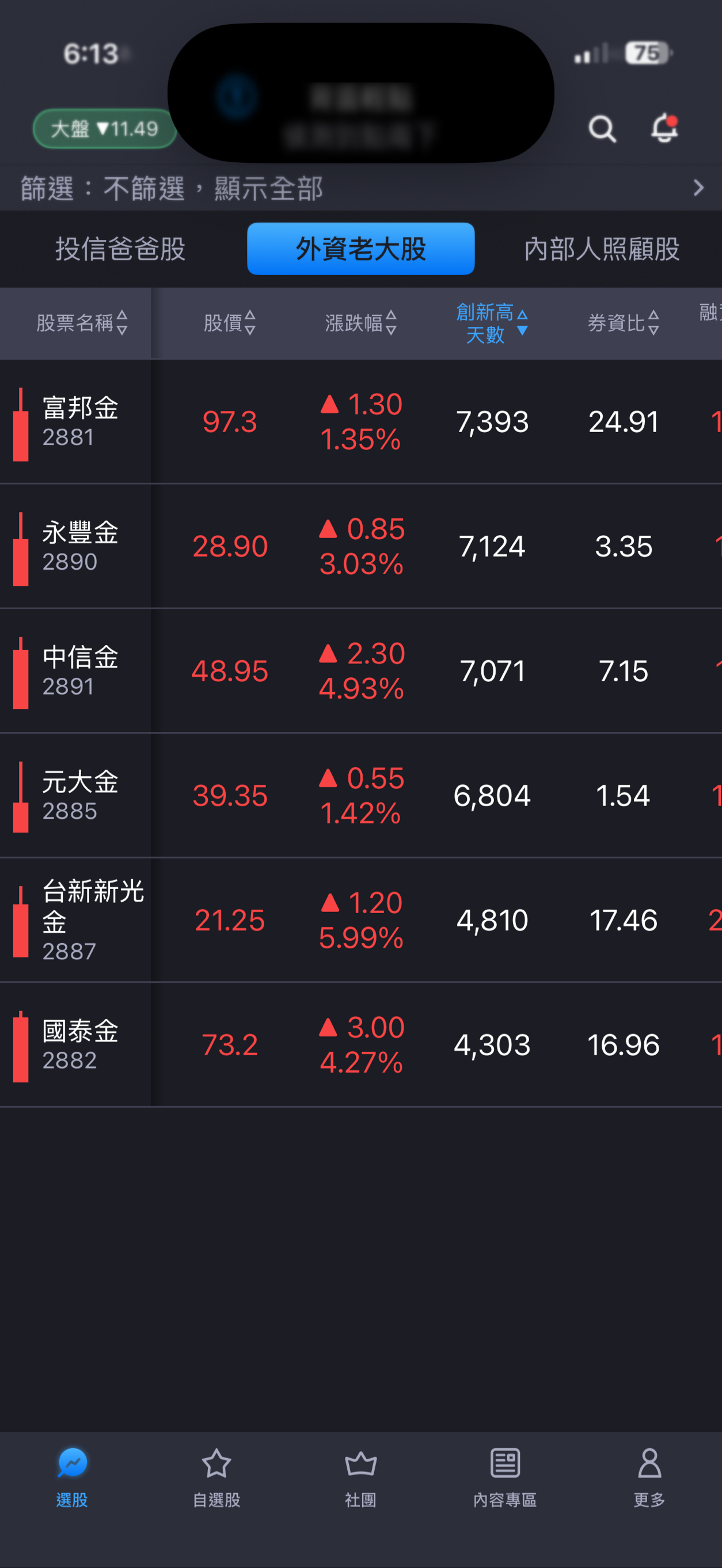Viewport: 722px width, 1568px height.
Task: Go to the 自選股 watchlist tab
Action: coord(216,1477)
